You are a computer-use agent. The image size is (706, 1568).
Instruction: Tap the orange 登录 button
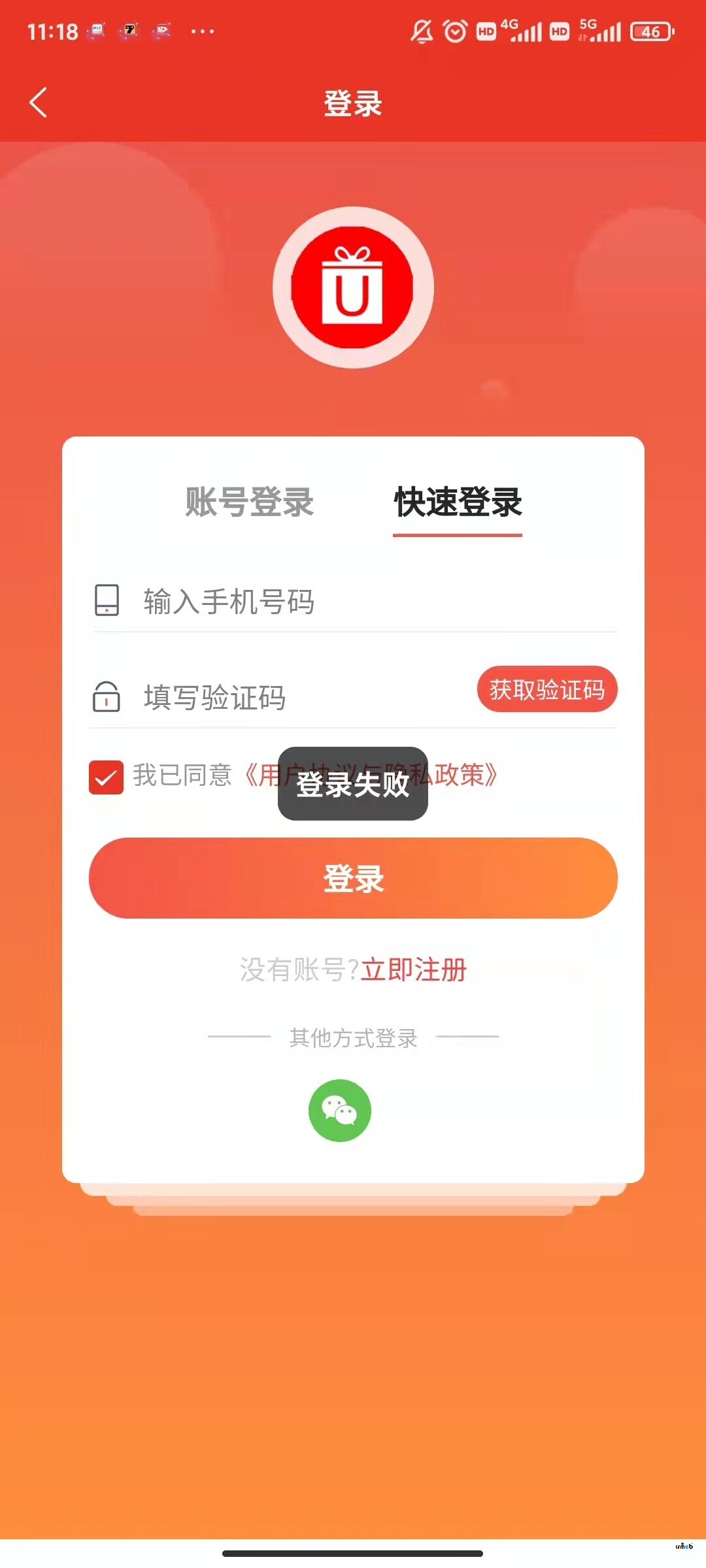(x=353, y=877)
